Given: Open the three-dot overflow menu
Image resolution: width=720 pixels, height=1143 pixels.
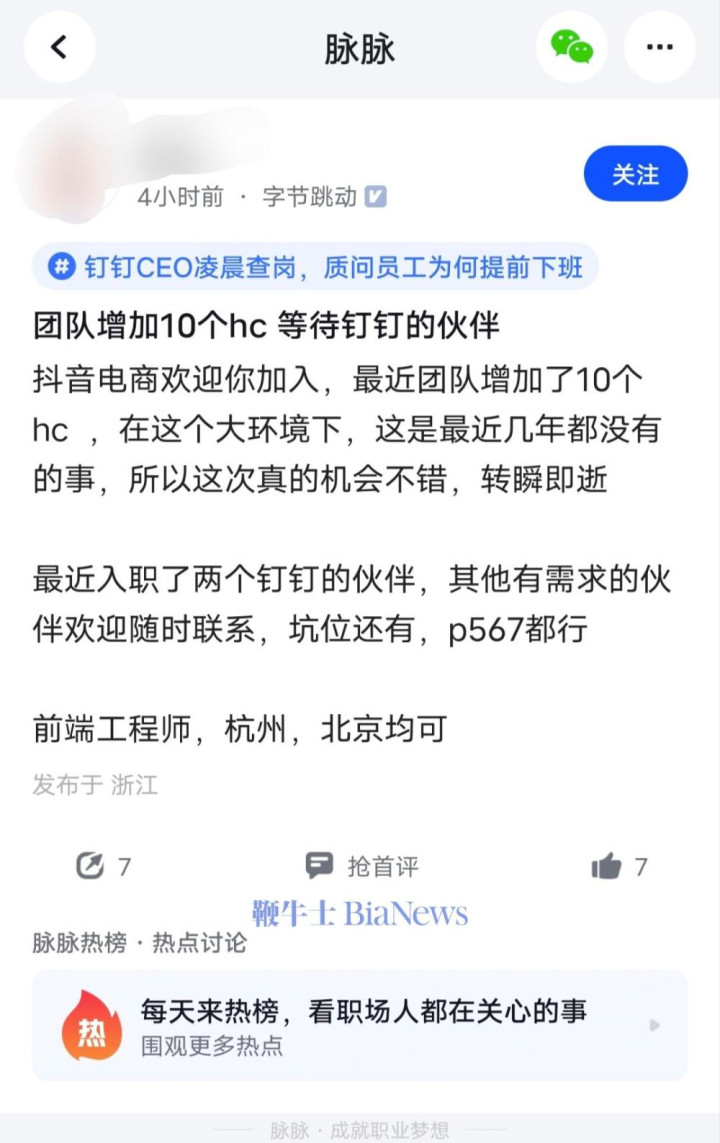Looking at the screenshot, I should pos(659,47).
